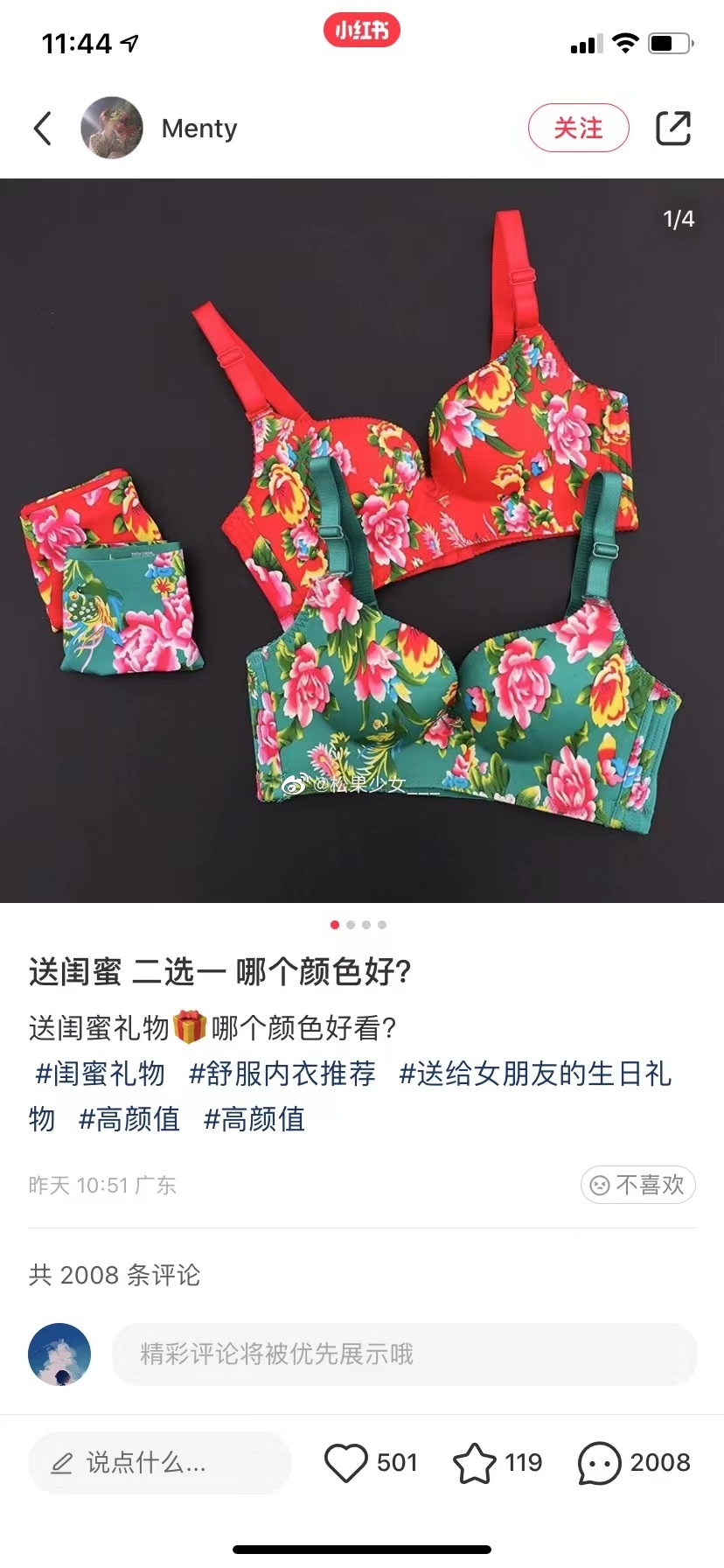Open Menty's profile avatar
Screen dimensions: 724x1568
coord(112,129)
